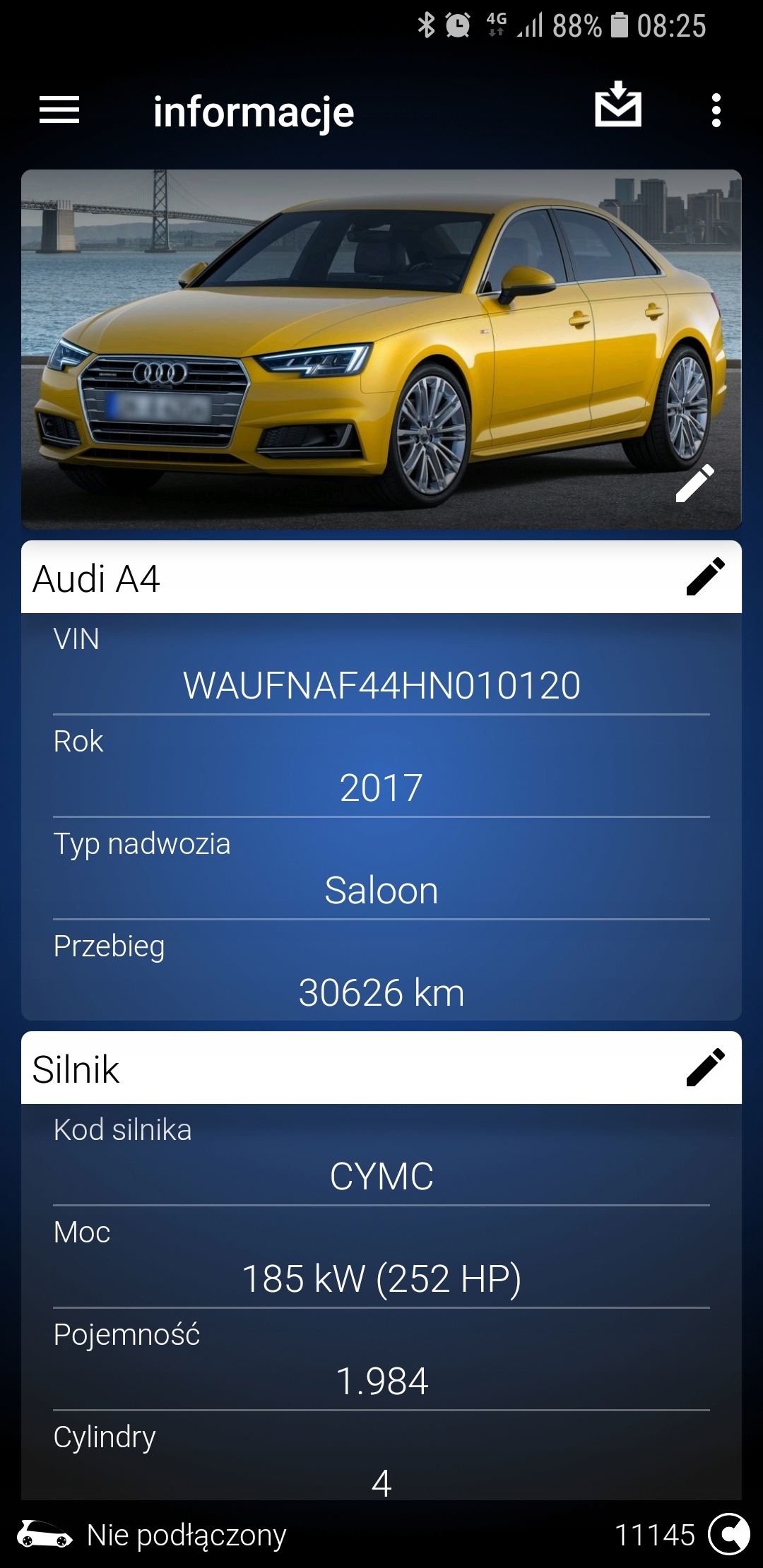Open the hamburger navigation menu

(59, 110)
